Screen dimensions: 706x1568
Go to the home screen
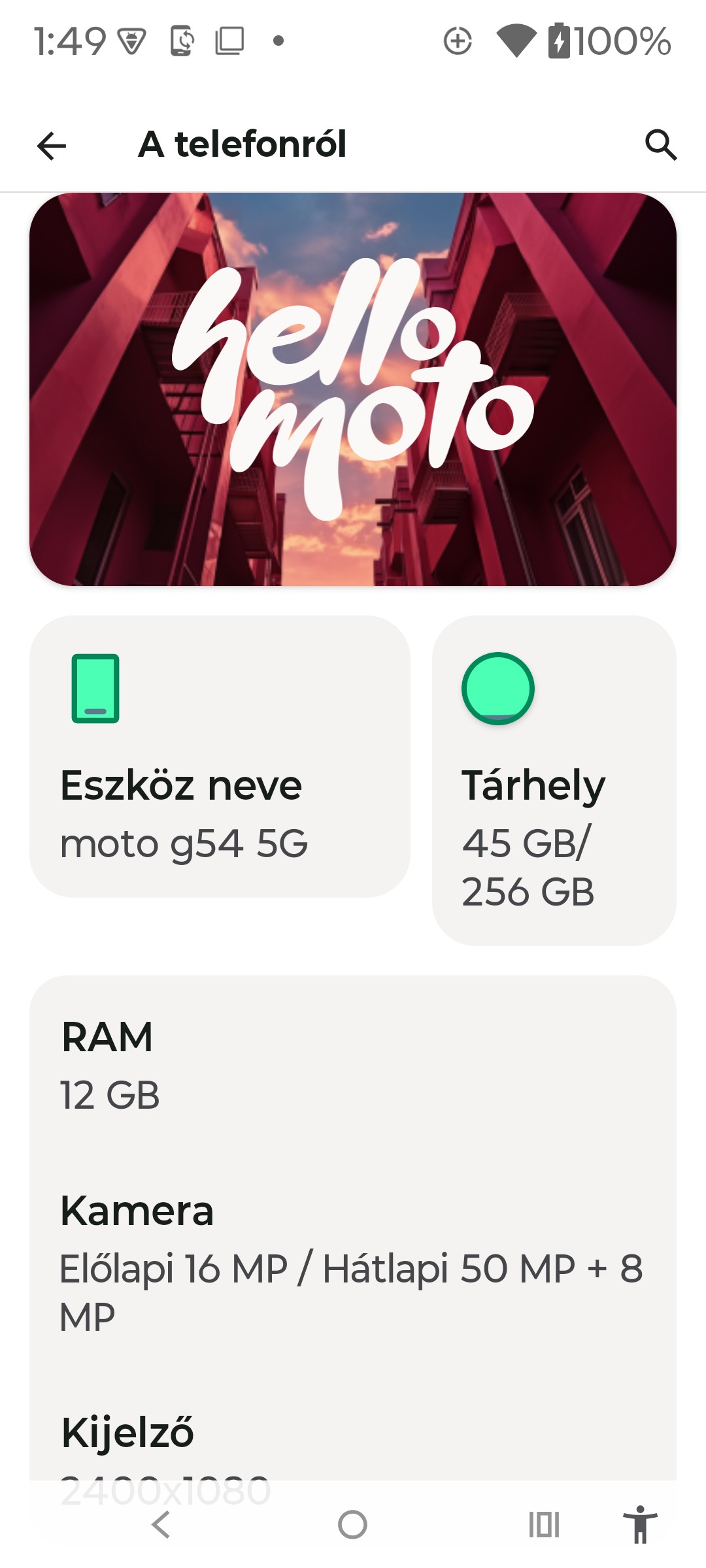pyautogui.click(x=352, y=1526)
